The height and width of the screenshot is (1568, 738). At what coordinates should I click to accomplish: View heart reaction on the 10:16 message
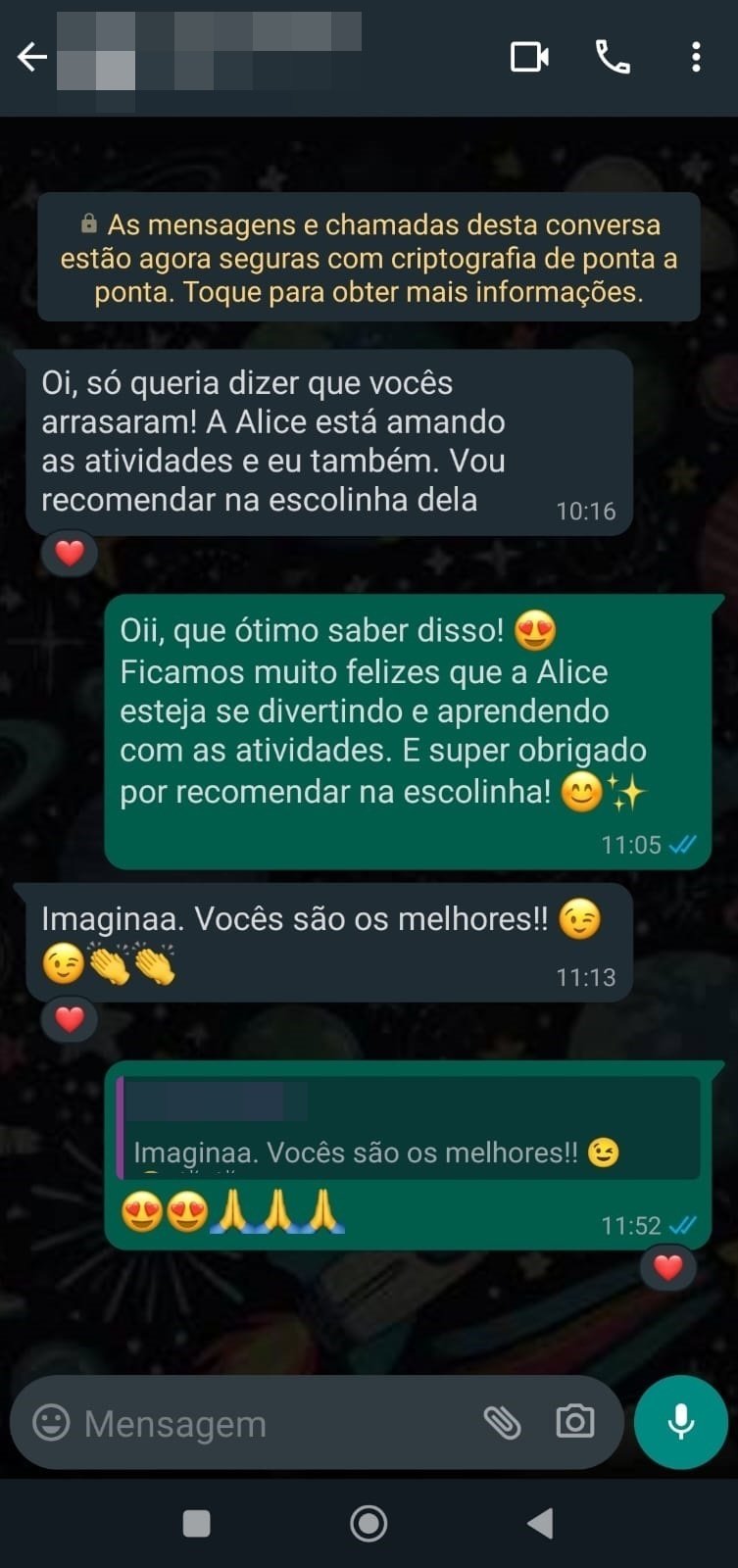coord(70,554)
